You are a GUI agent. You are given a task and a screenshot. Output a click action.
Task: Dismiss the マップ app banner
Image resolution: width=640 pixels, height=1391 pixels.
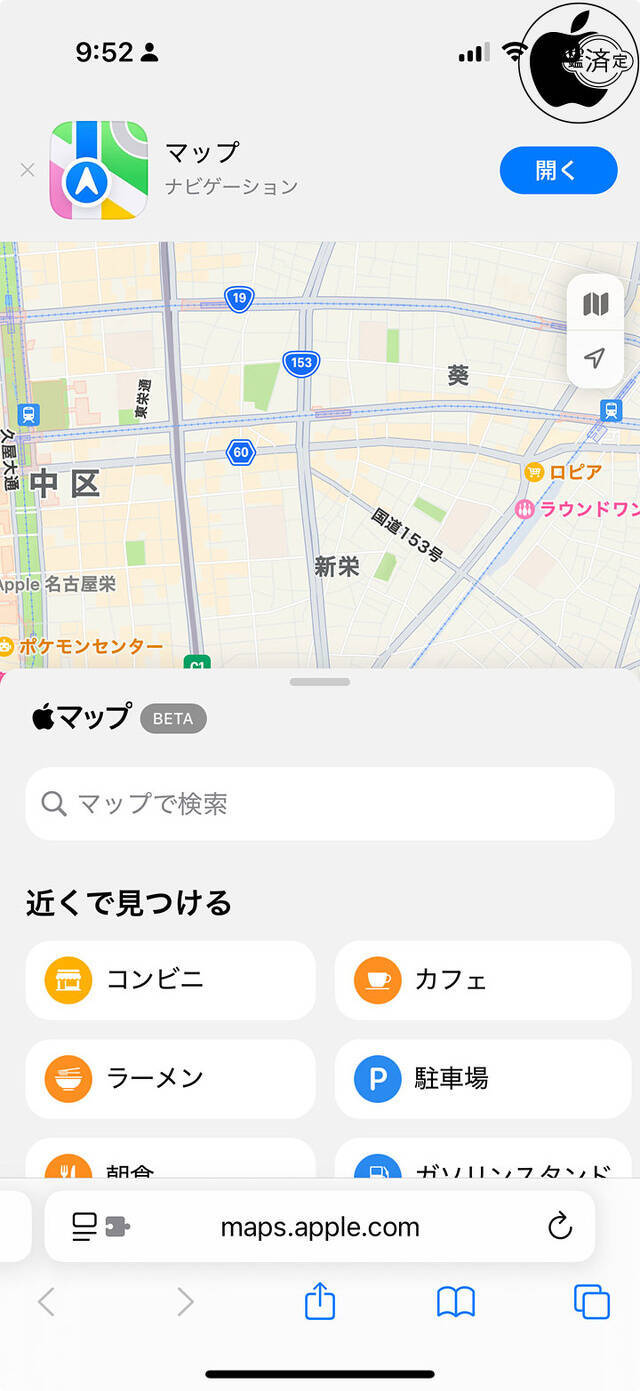(28, 170)
